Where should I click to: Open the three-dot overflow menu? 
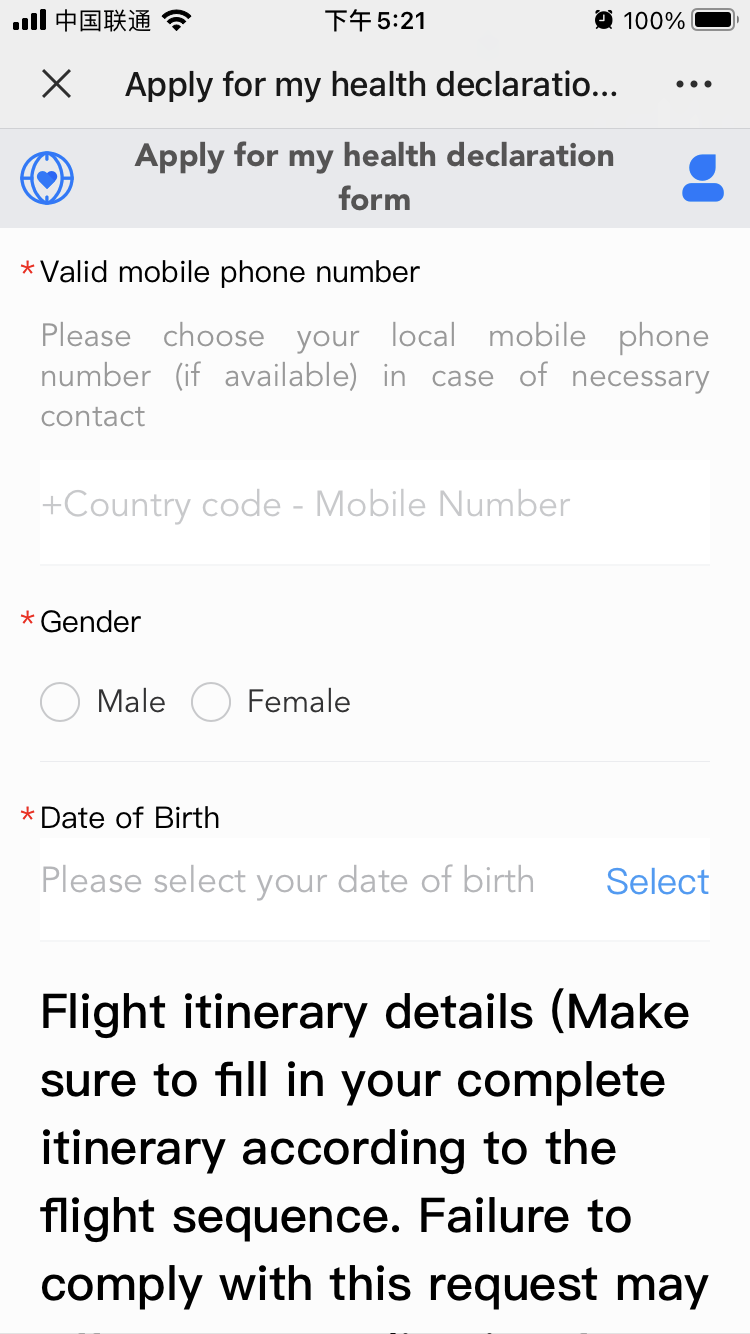click(x=694, y=85)
